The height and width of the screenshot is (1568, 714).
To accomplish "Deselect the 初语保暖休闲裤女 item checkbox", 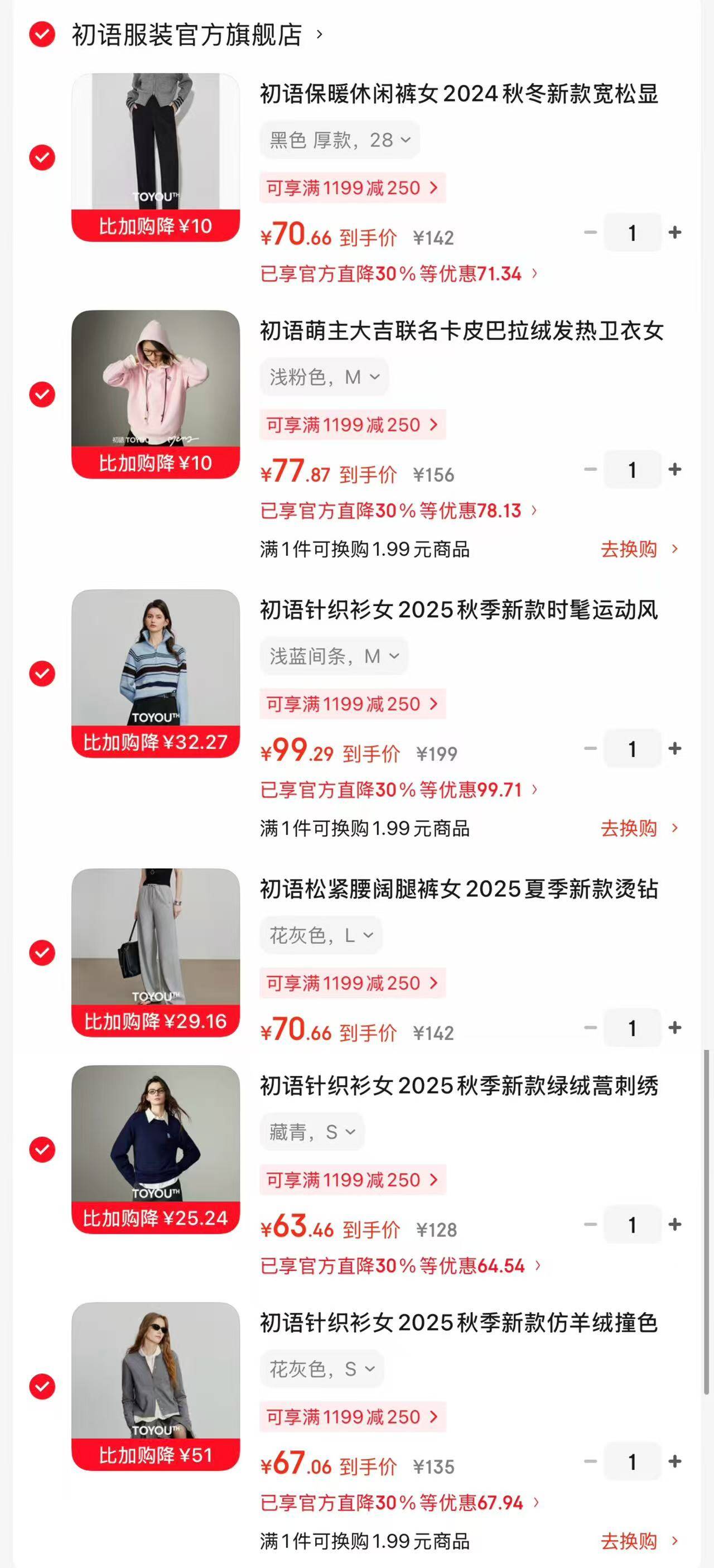I will point(42,158).
